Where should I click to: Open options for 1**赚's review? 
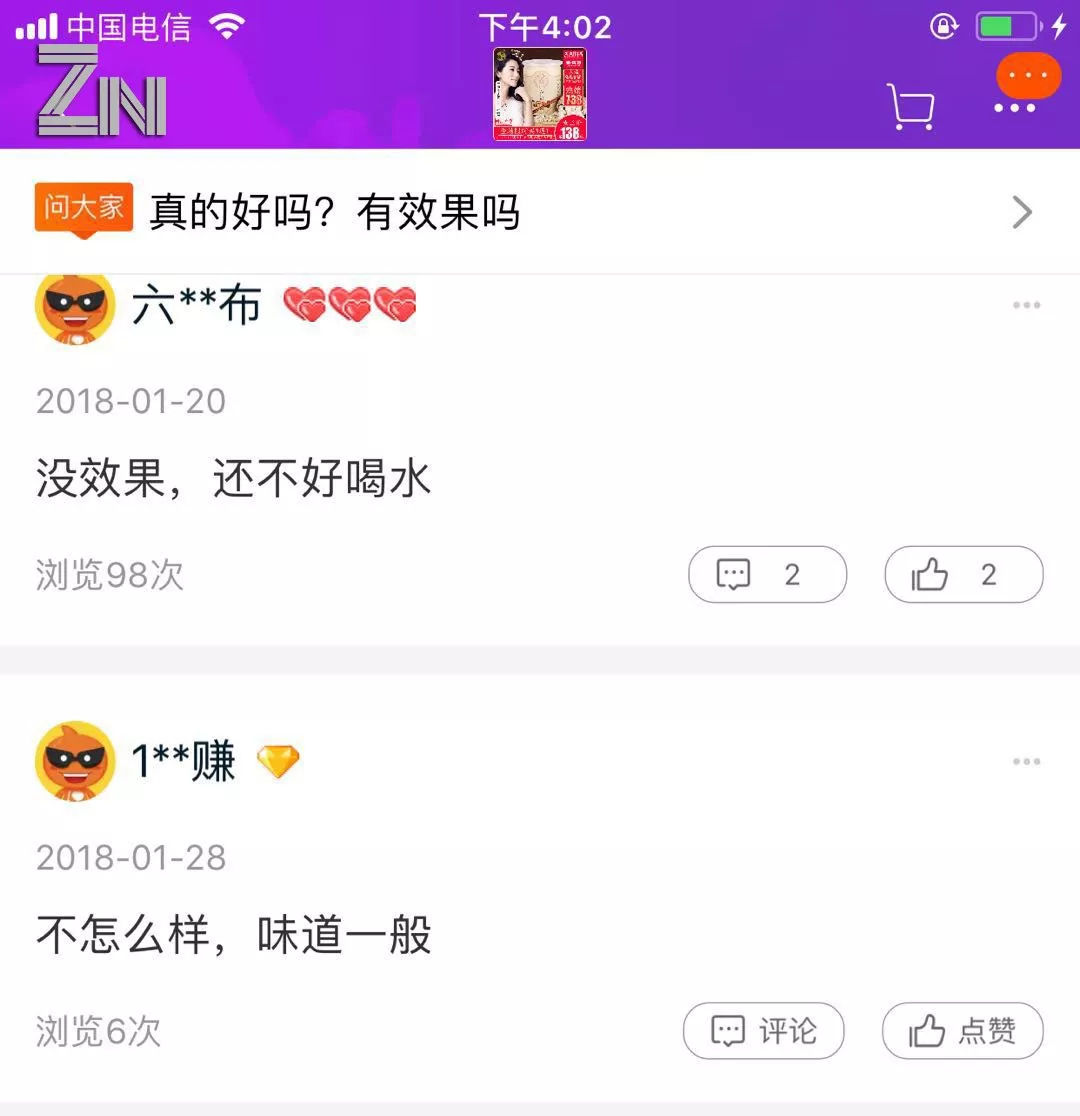[1027, 762]
